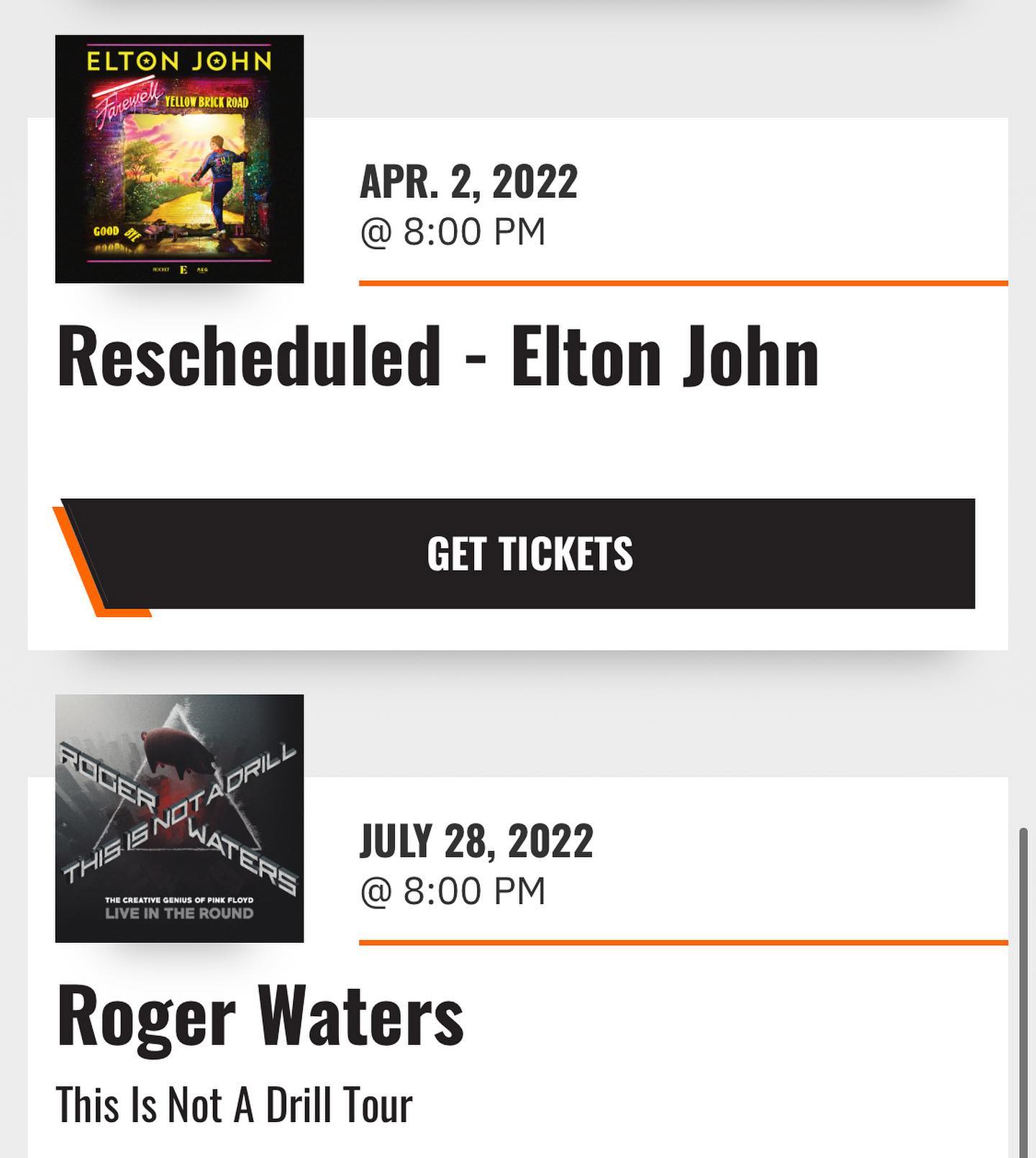This screenshot has height=1158, width=1036.
Task: Open the Elton John event poster
Action: pyautogui.click(x=179, y=159)
